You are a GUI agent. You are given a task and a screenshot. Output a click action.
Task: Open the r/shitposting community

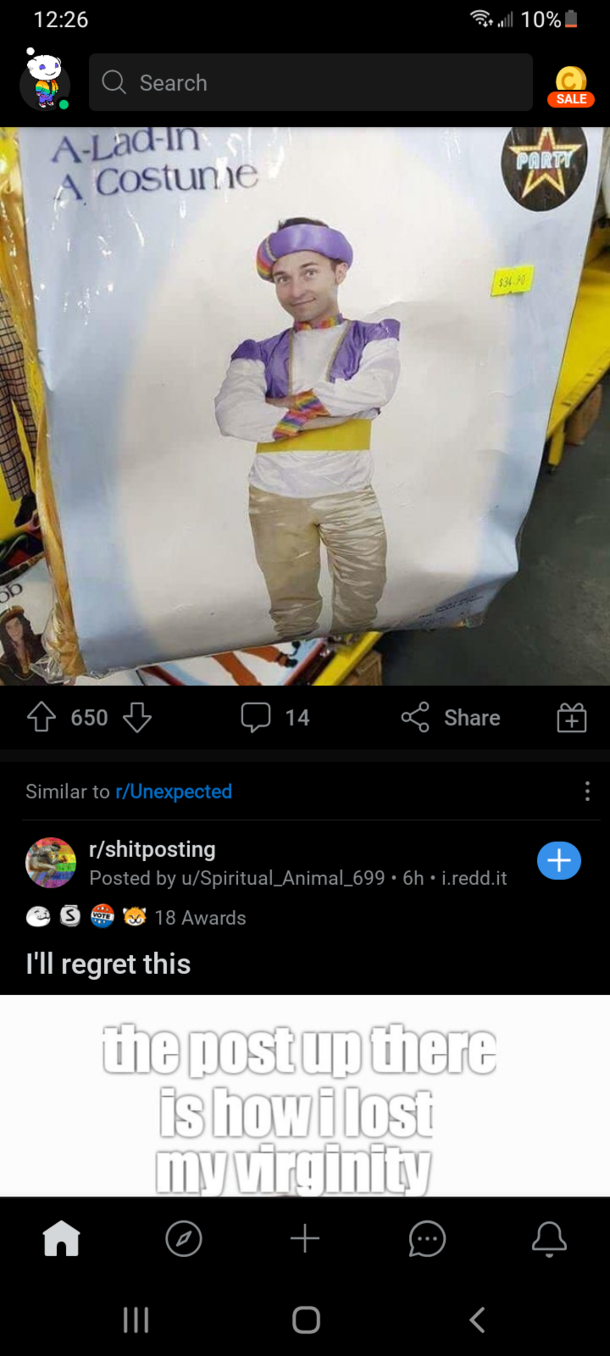pos(152,849)
